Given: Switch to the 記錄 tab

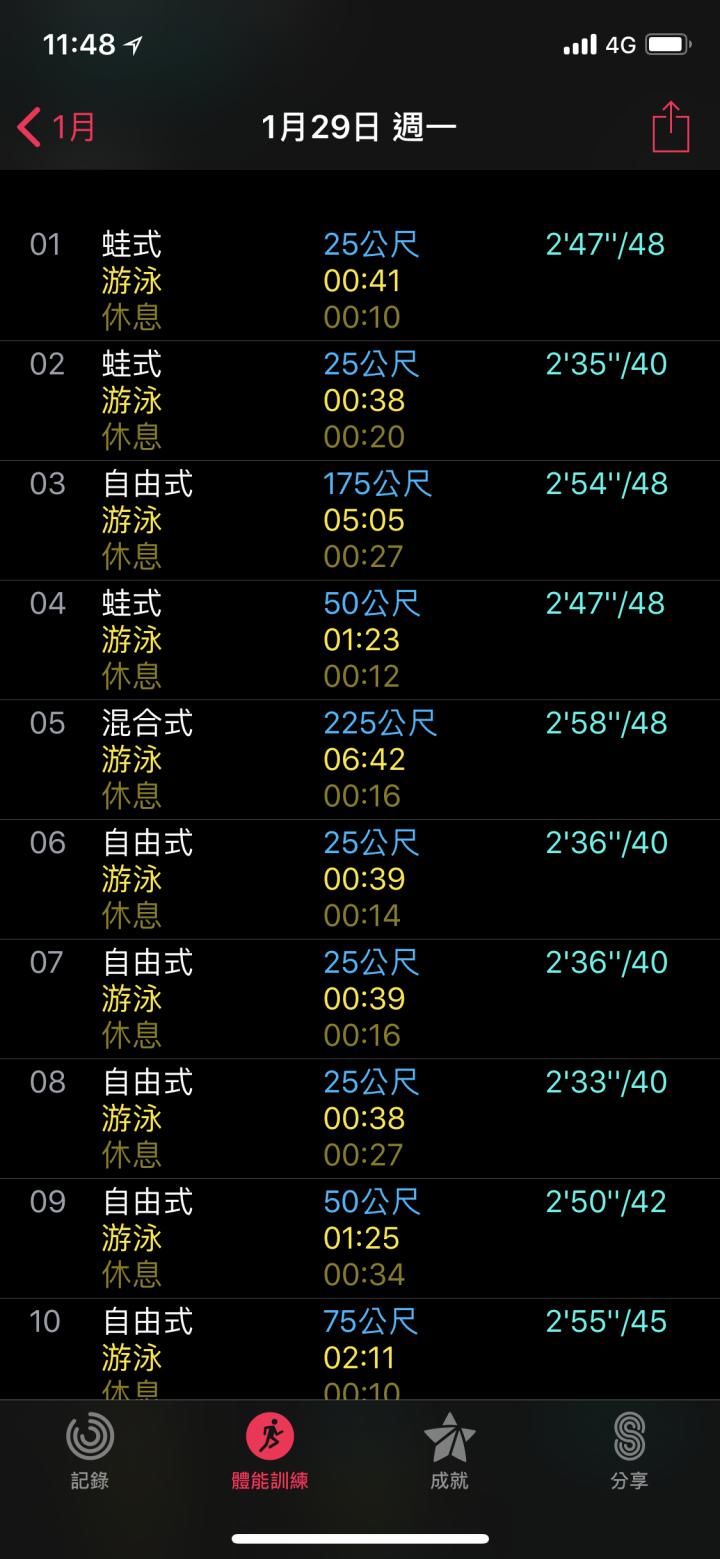Looking at the screenshot, I should pyautogui.click(x=90, y=1451).
